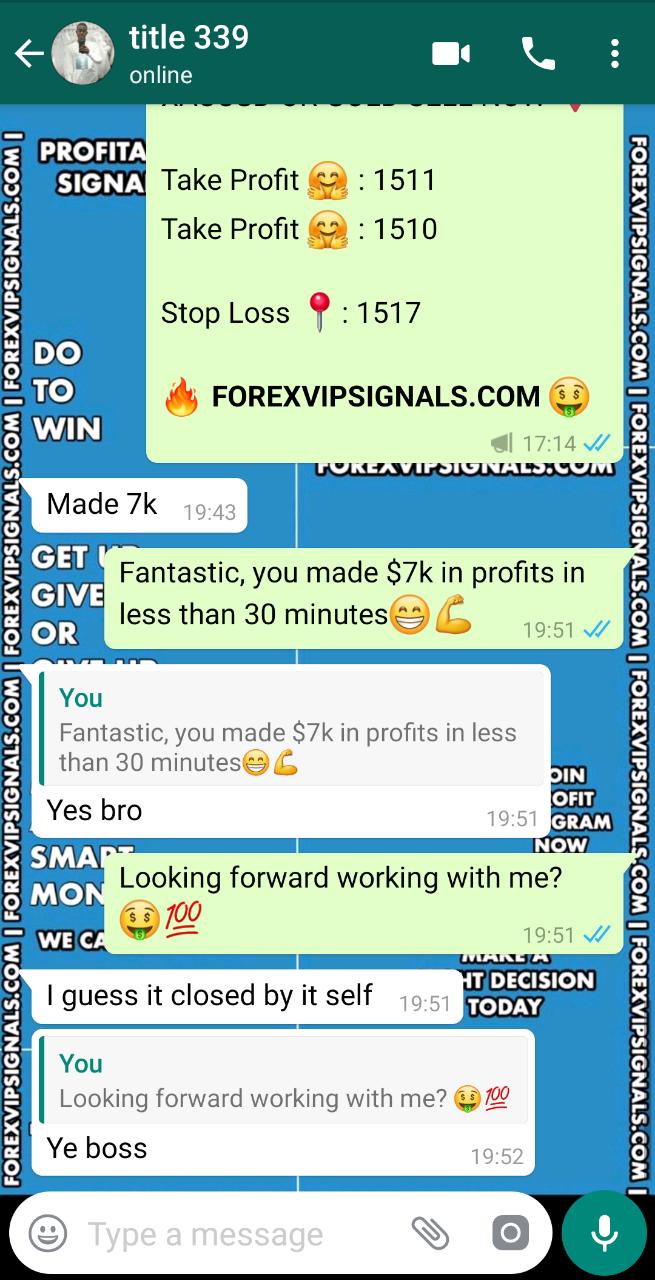Open the camera from message bar
The image size is (655, 1280).
coord(509,1233)
